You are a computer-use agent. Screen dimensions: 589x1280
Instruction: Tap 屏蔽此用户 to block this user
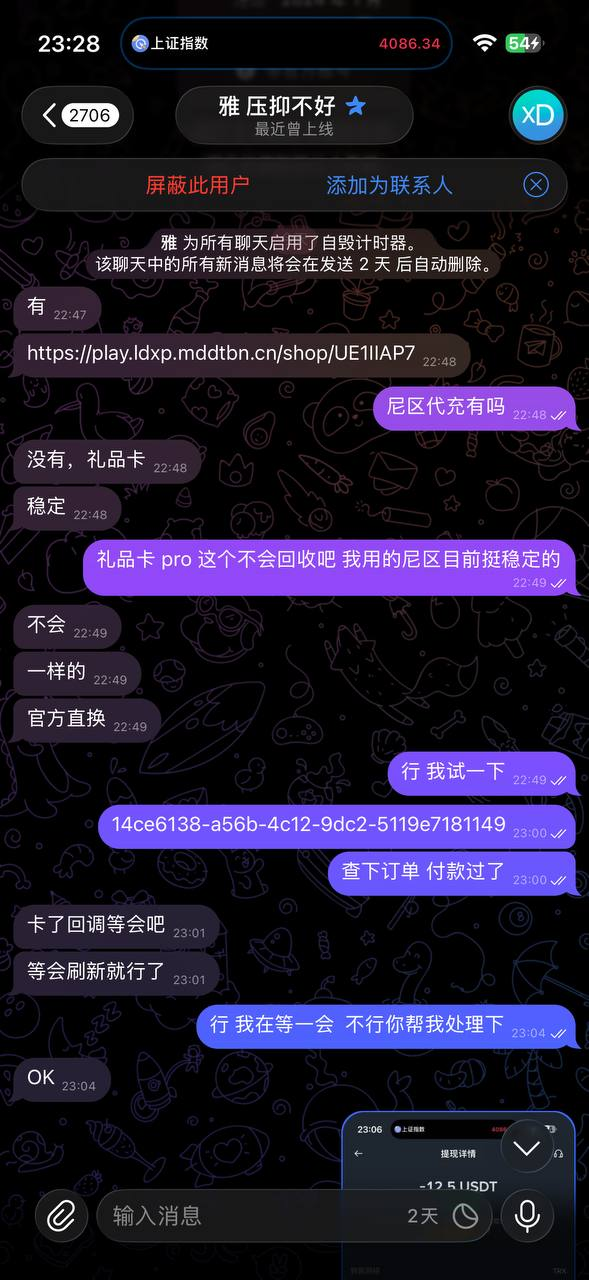(x=197, y=185)
